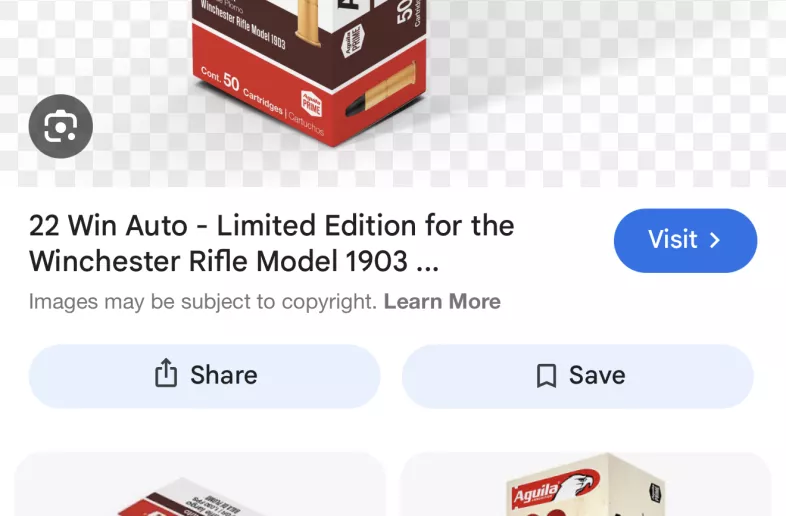Share this image result
Viewport: 786px width, 516px height.
tap(205, 376)
